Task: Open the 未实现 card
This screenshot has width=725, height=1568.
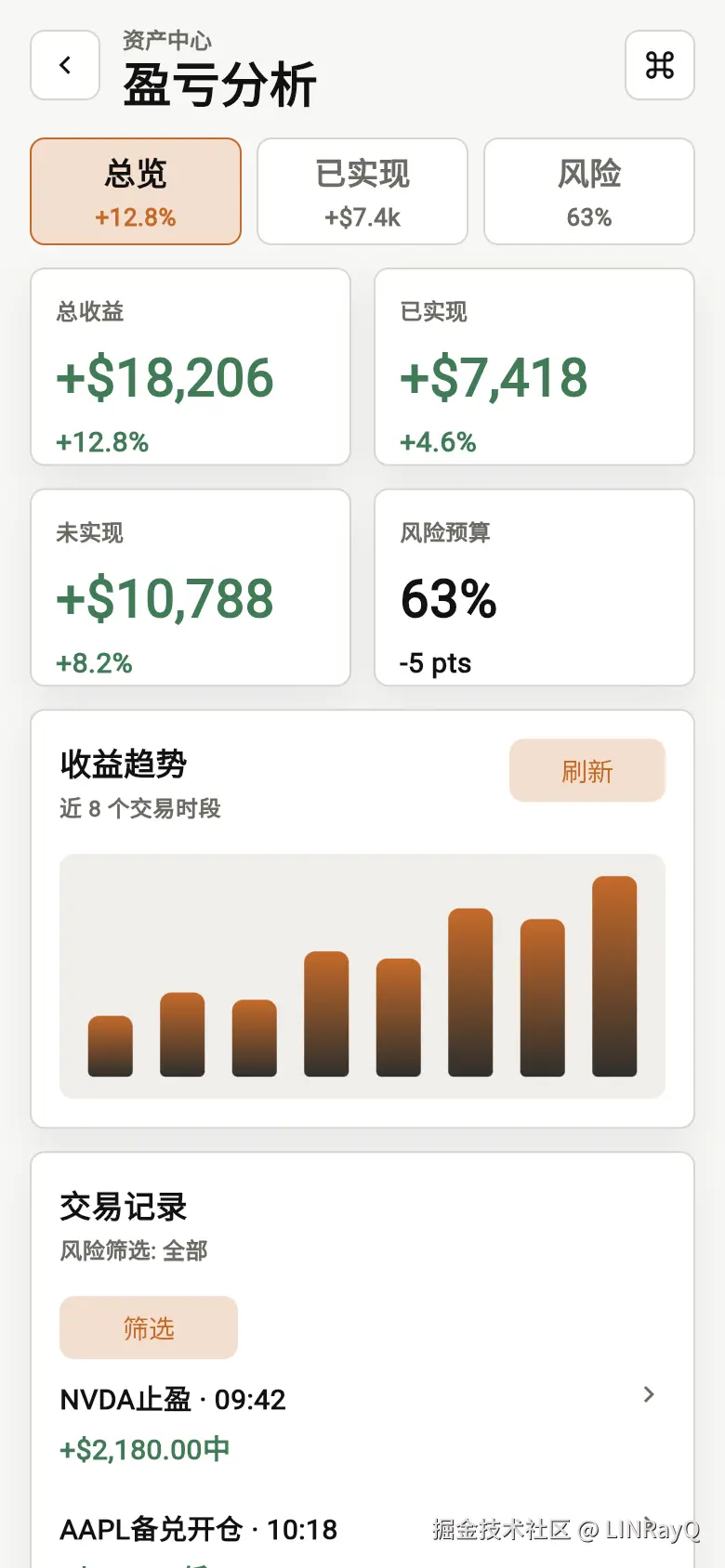Action: (191, 588)
